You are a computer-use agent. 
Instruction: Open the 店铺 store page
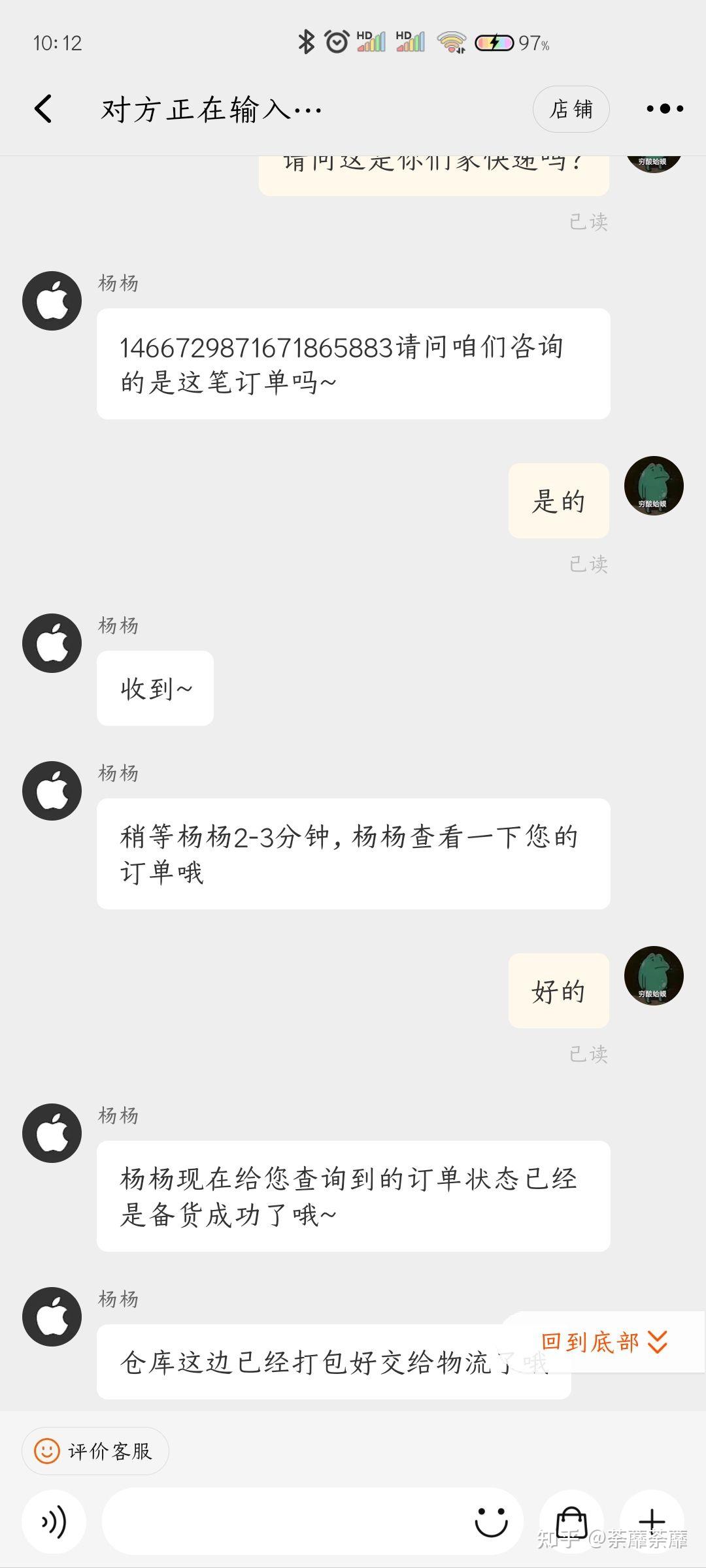(x=571, y=109)
